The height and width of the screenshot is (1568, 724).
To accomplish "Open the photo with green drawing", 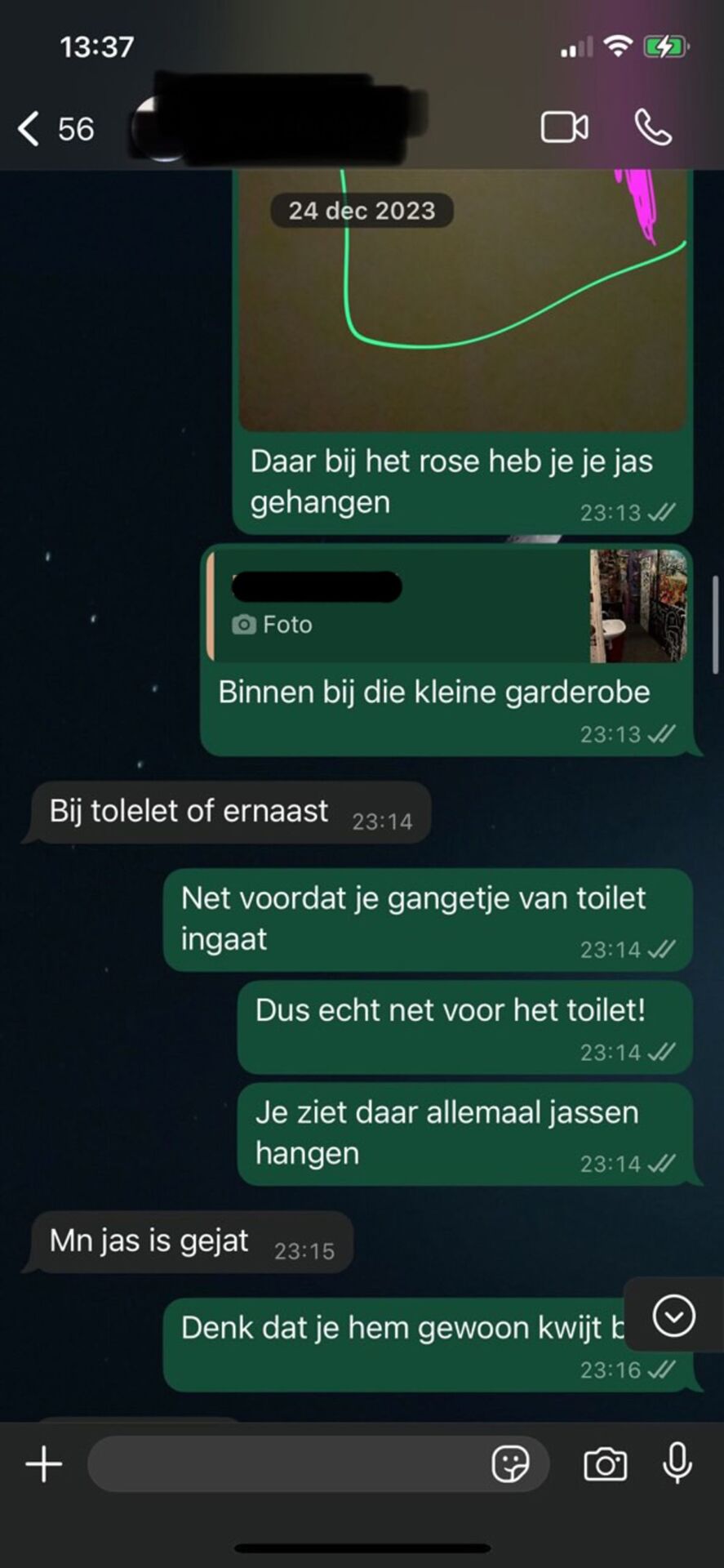I will tap(462, 310).
